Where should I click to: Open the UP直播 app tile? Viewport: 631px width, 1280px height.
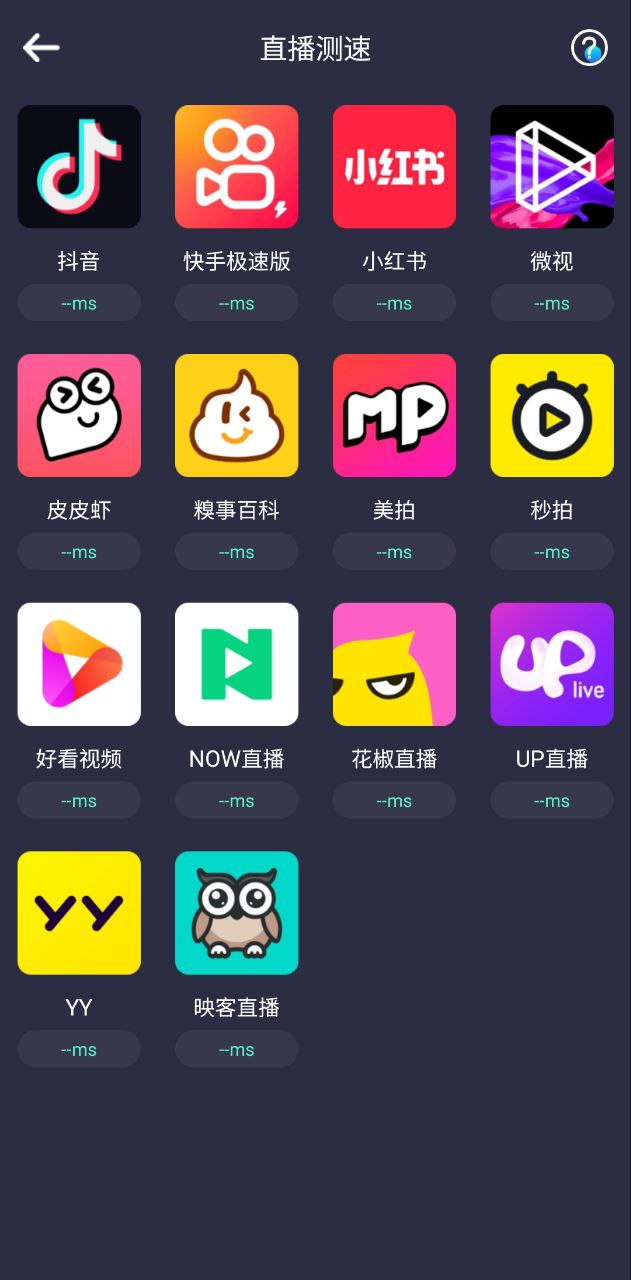pos(552,664)
